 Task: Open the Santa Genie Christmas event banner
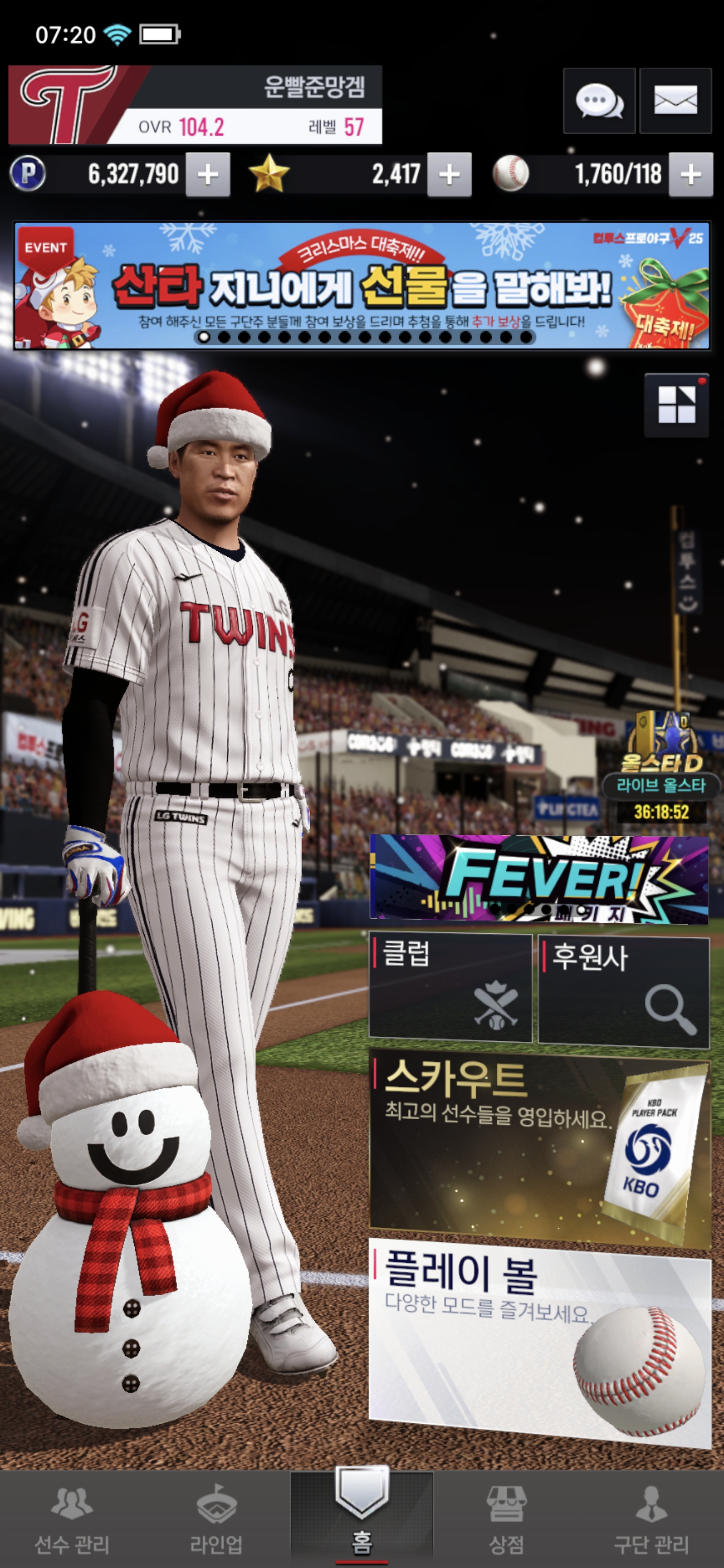(x=361, y=285)
